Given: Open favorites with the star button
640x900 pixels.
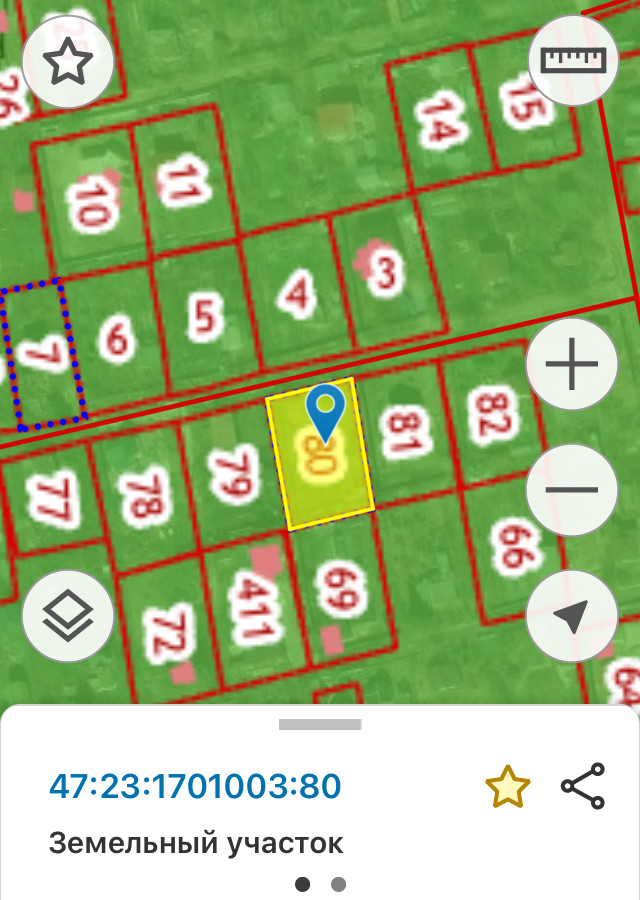Looking at the screenshot, I should coord(67,62).
